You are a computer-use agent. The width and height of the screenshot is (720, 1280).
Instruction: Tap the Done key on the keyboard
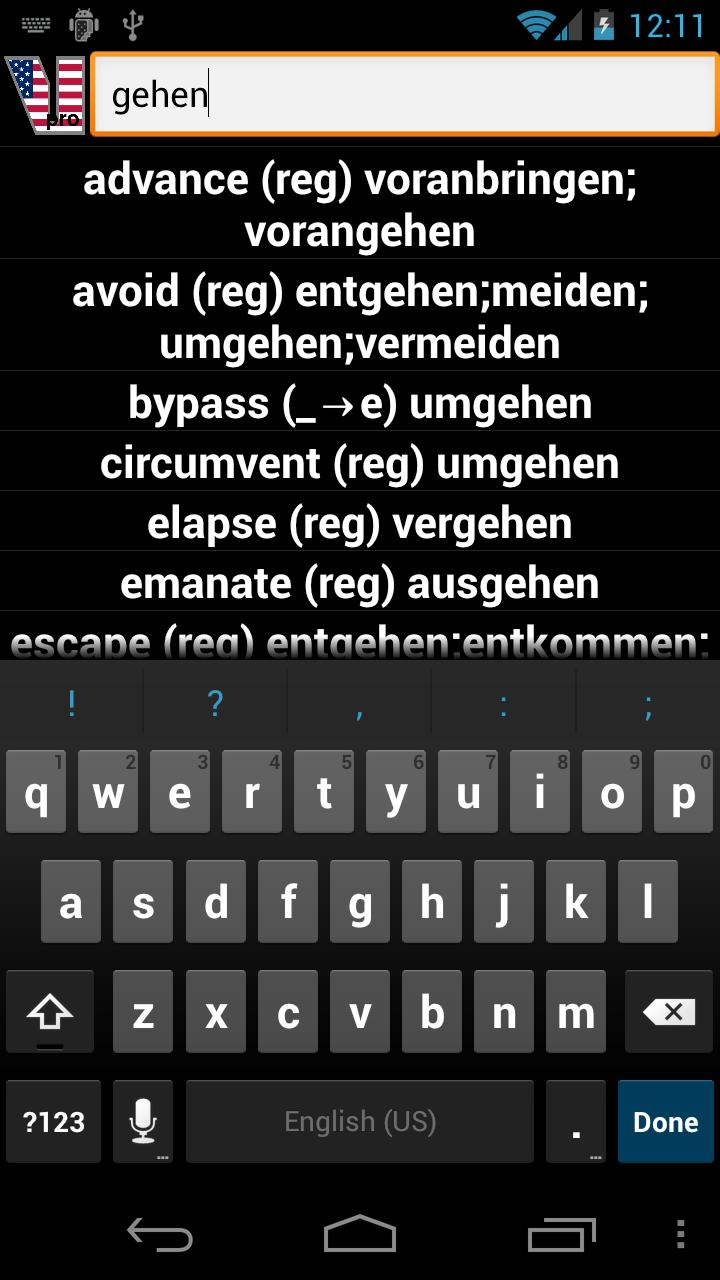pyautogui.click(x=665, y=1121)
